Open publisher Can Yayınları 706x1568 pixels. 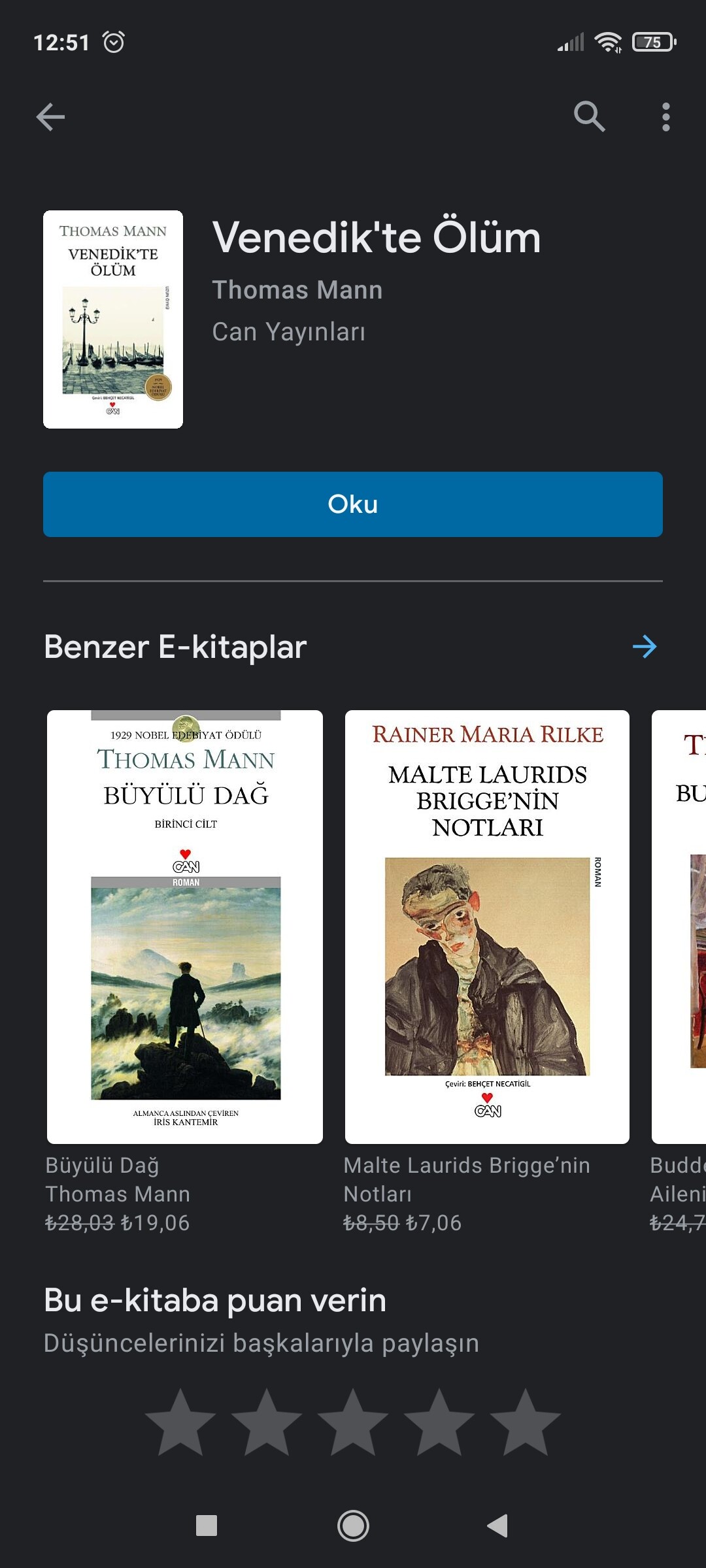point(288,332)
